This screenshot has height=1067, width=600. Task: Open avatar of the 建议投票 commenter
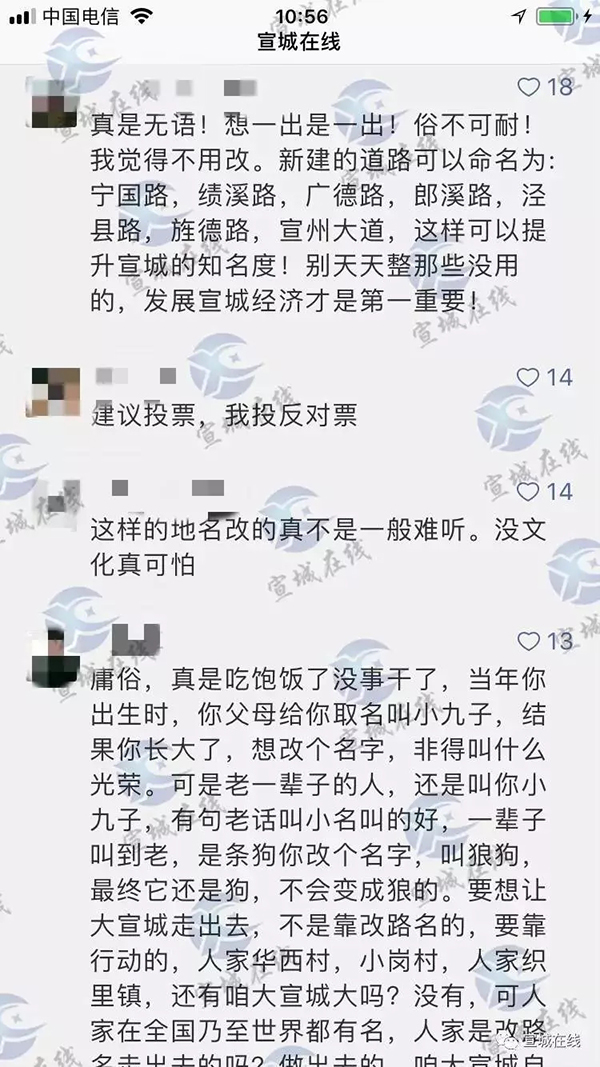pos(54,392)
